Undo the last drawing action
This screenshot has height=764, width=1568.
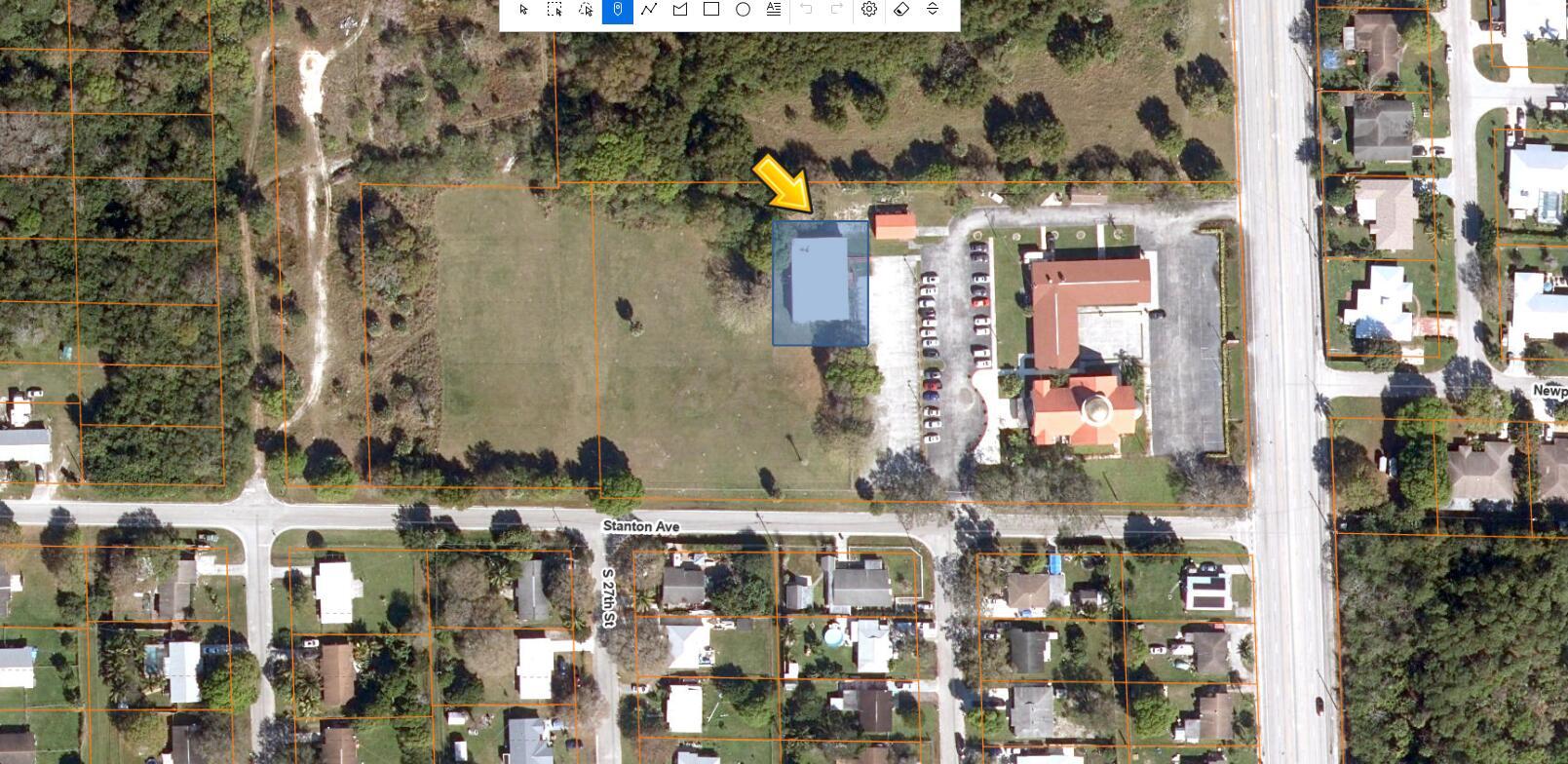pyautogui.click(x=806, y=10)
